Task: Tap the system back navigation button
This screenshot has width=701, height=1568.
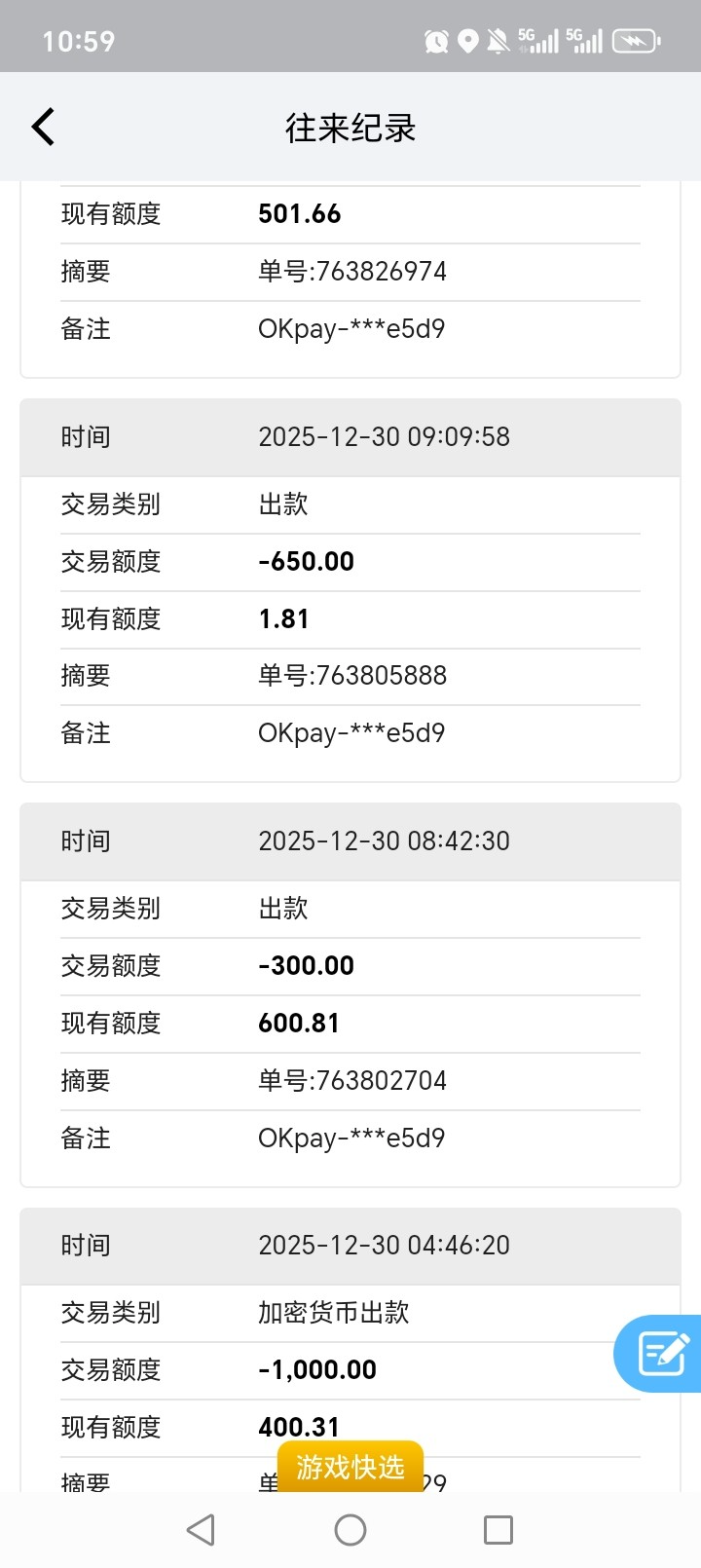Action: [x=201, y=1530]
